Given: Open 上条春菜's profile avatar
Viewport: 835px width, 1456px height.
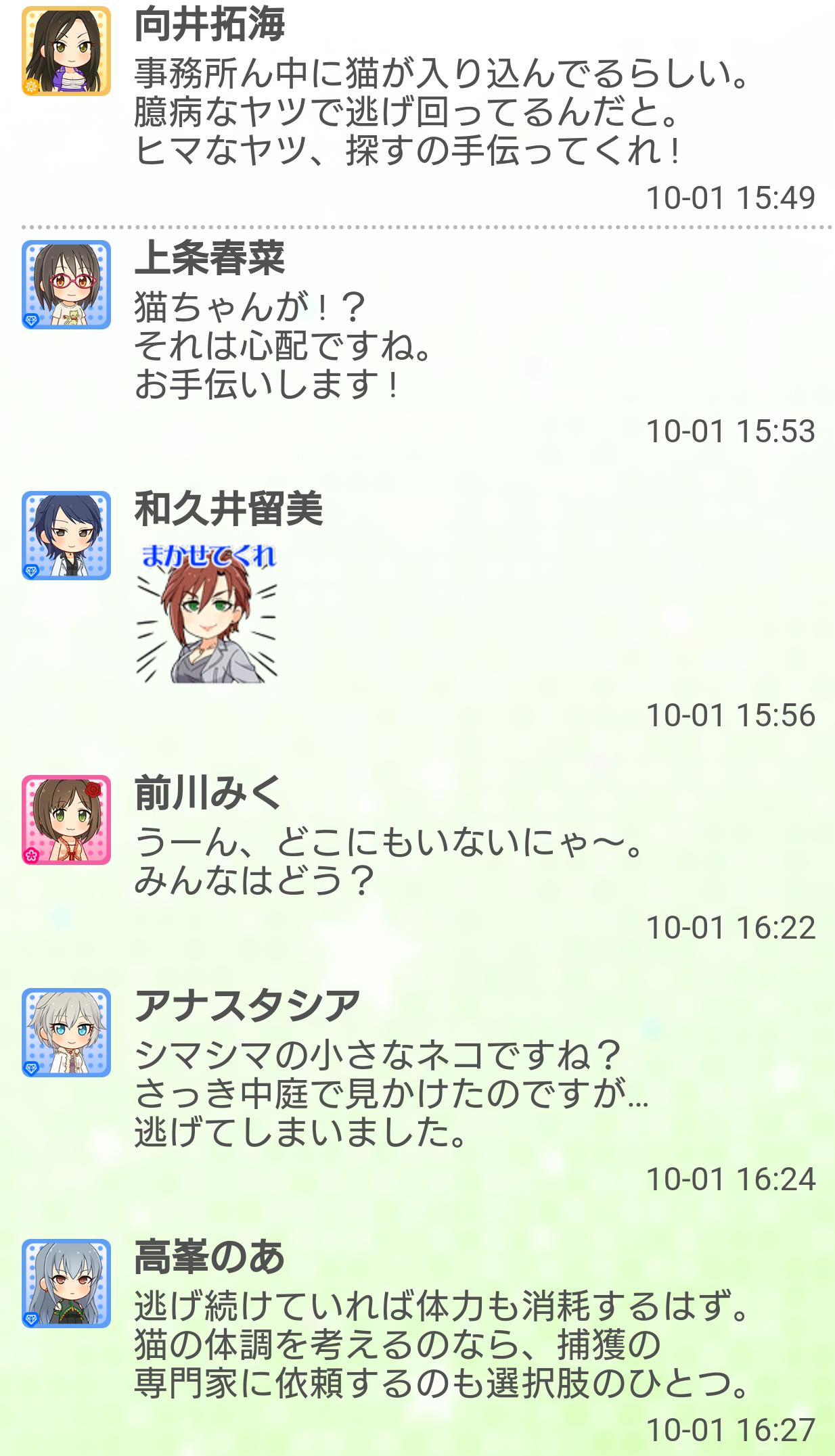Looking at the screenshot, I should (66, 285).
